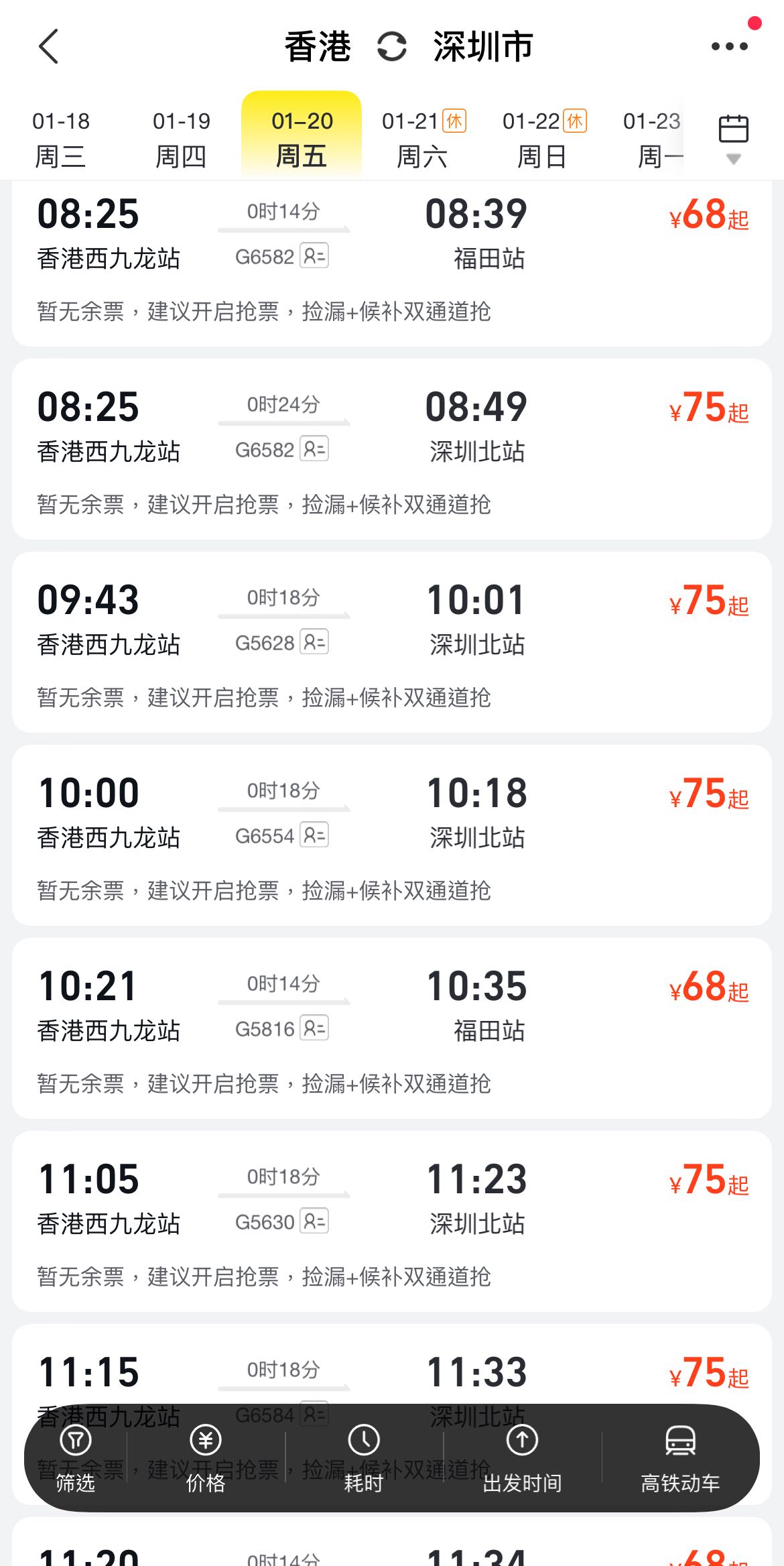784x1566 pixels.
Task: Expand seat info on train G6554
Action: click(315, 836)
